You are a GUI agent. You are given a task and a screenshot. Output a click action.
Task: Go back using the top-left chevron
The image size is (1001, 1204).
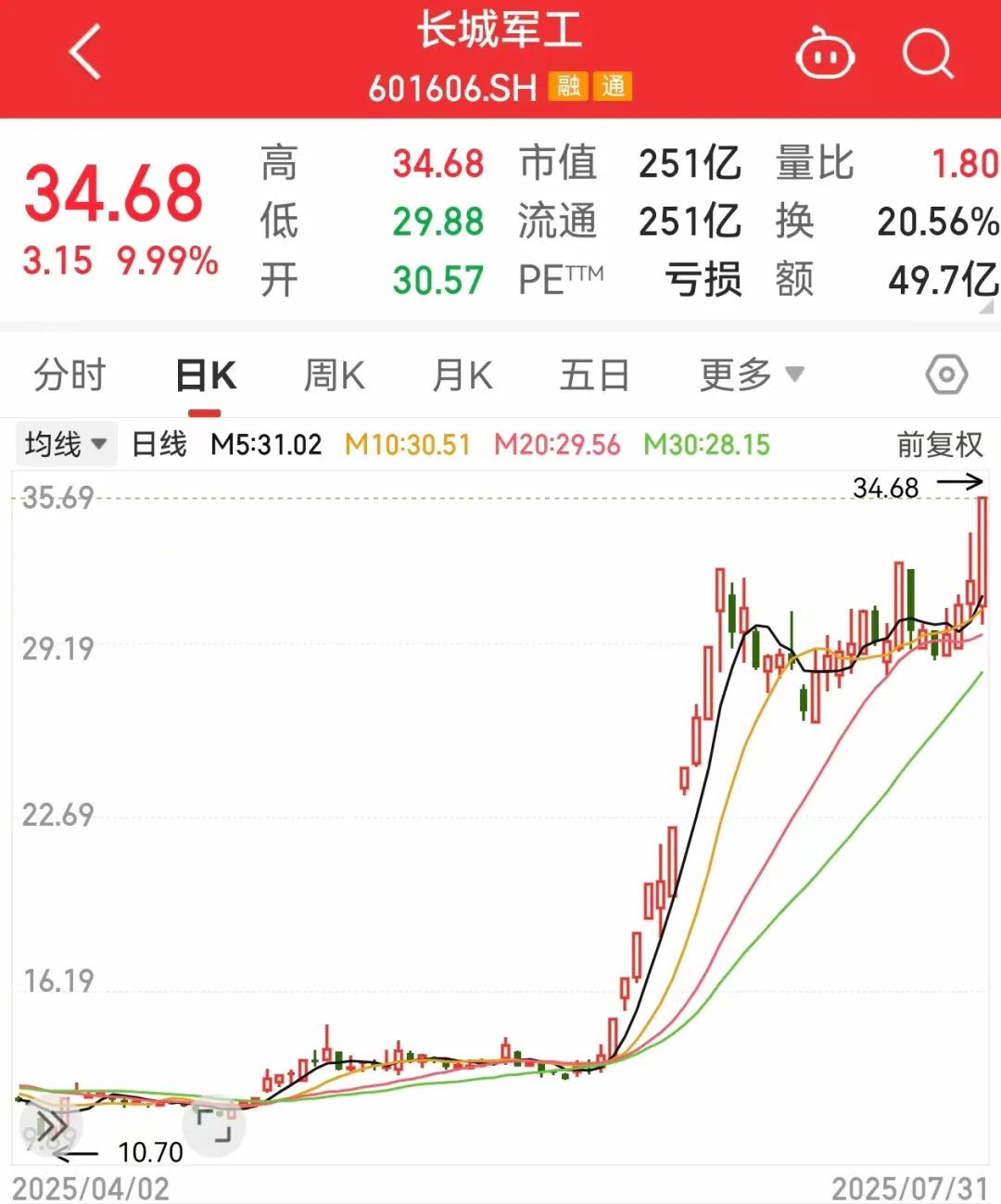pyautogui.click(x=84, y=51)
